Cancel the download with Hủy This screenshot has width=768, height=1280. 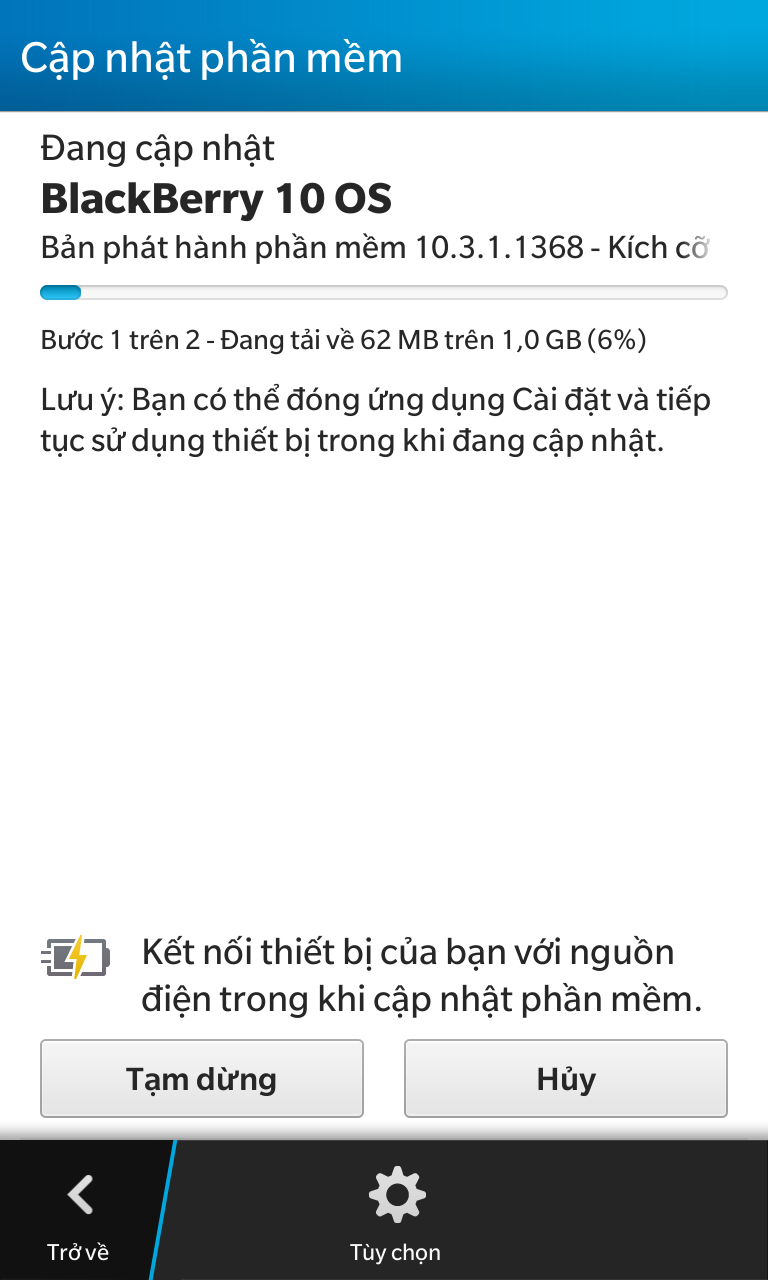coord(566,1078)
